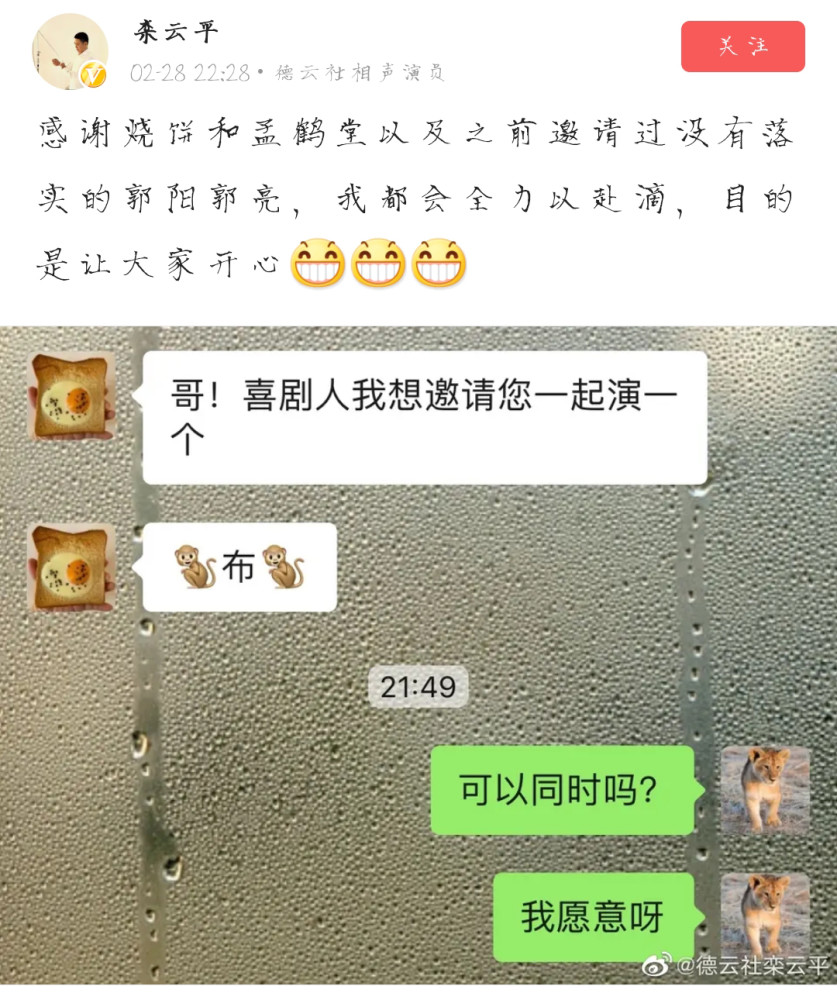Follow 栾云平 with the 关注 button

[x=742, y=46]
